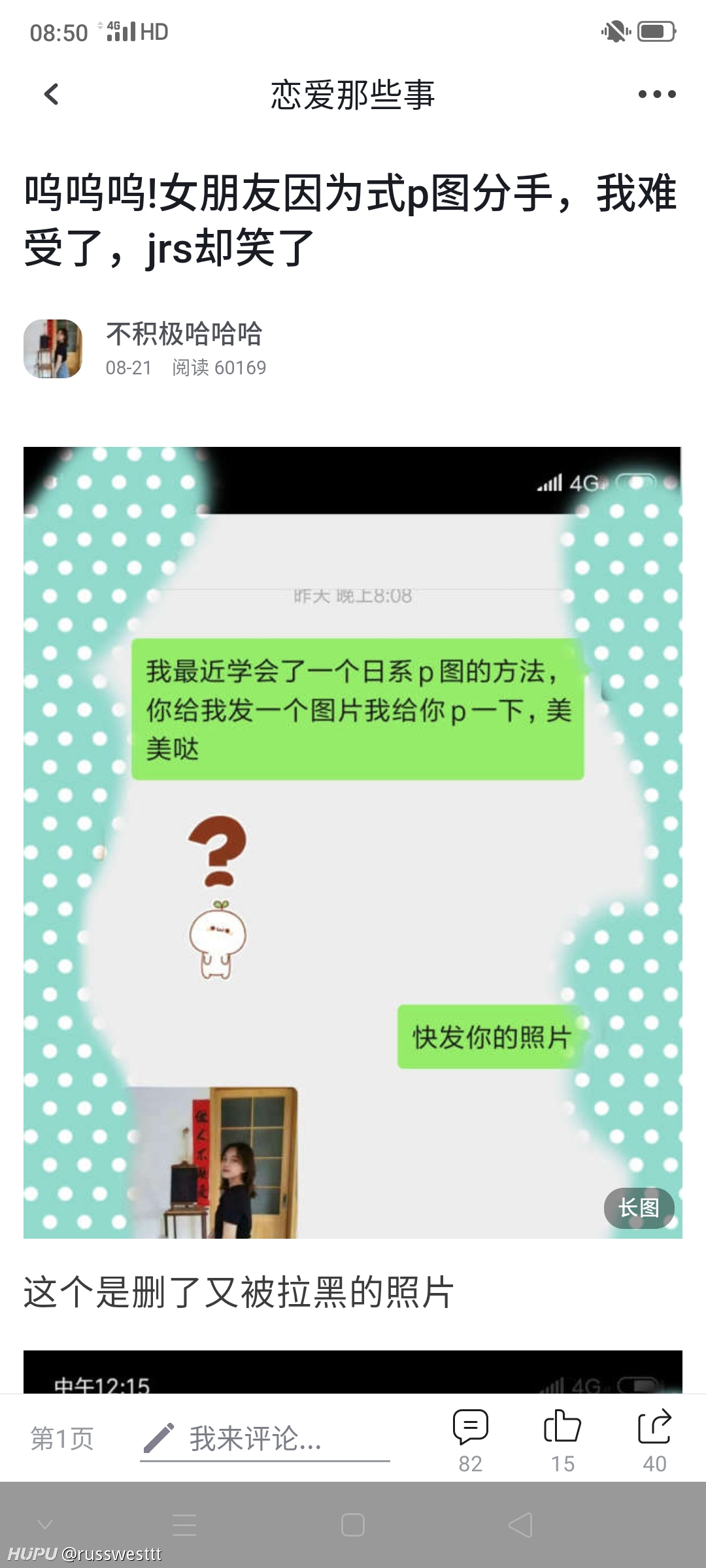
Task: Like this post with thumbs-up
Action: (x=562, y=1441)
